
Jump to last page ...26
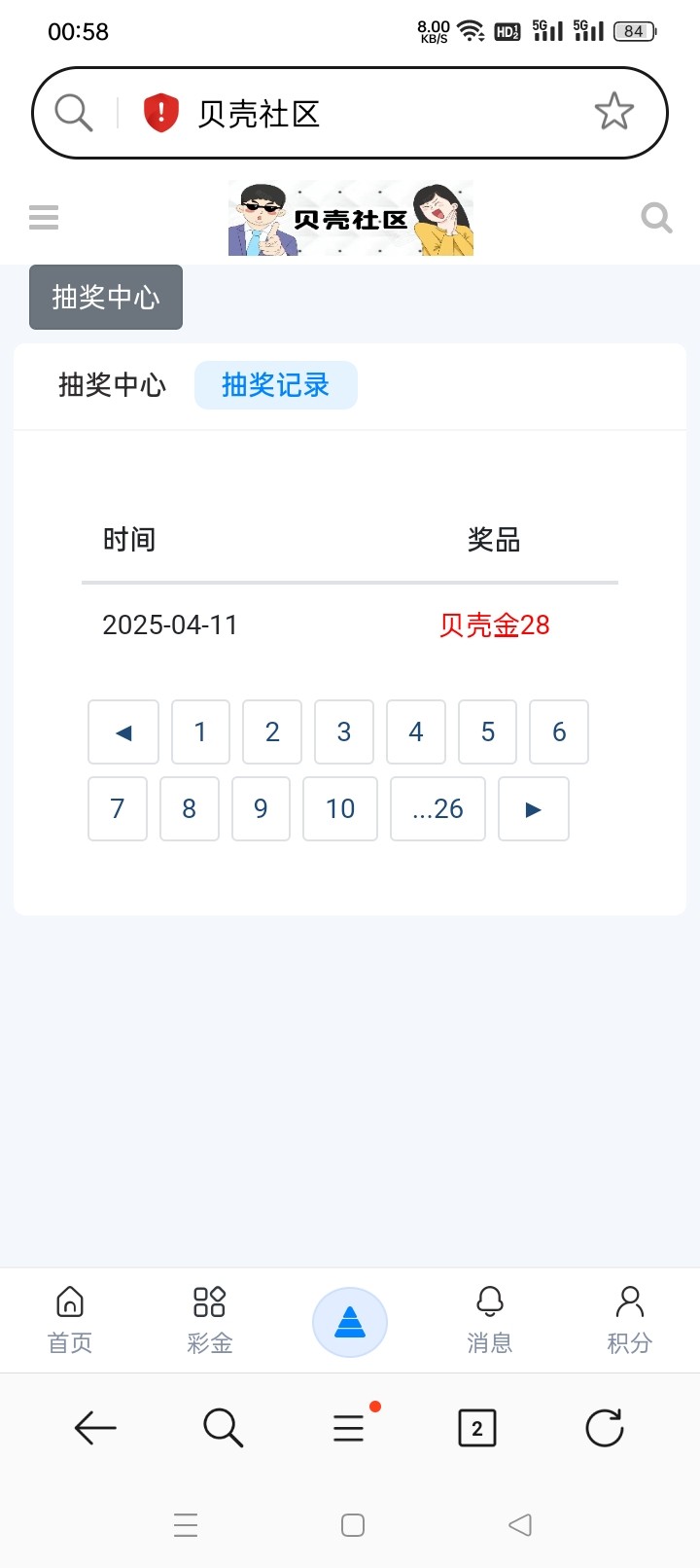[437, 808]
